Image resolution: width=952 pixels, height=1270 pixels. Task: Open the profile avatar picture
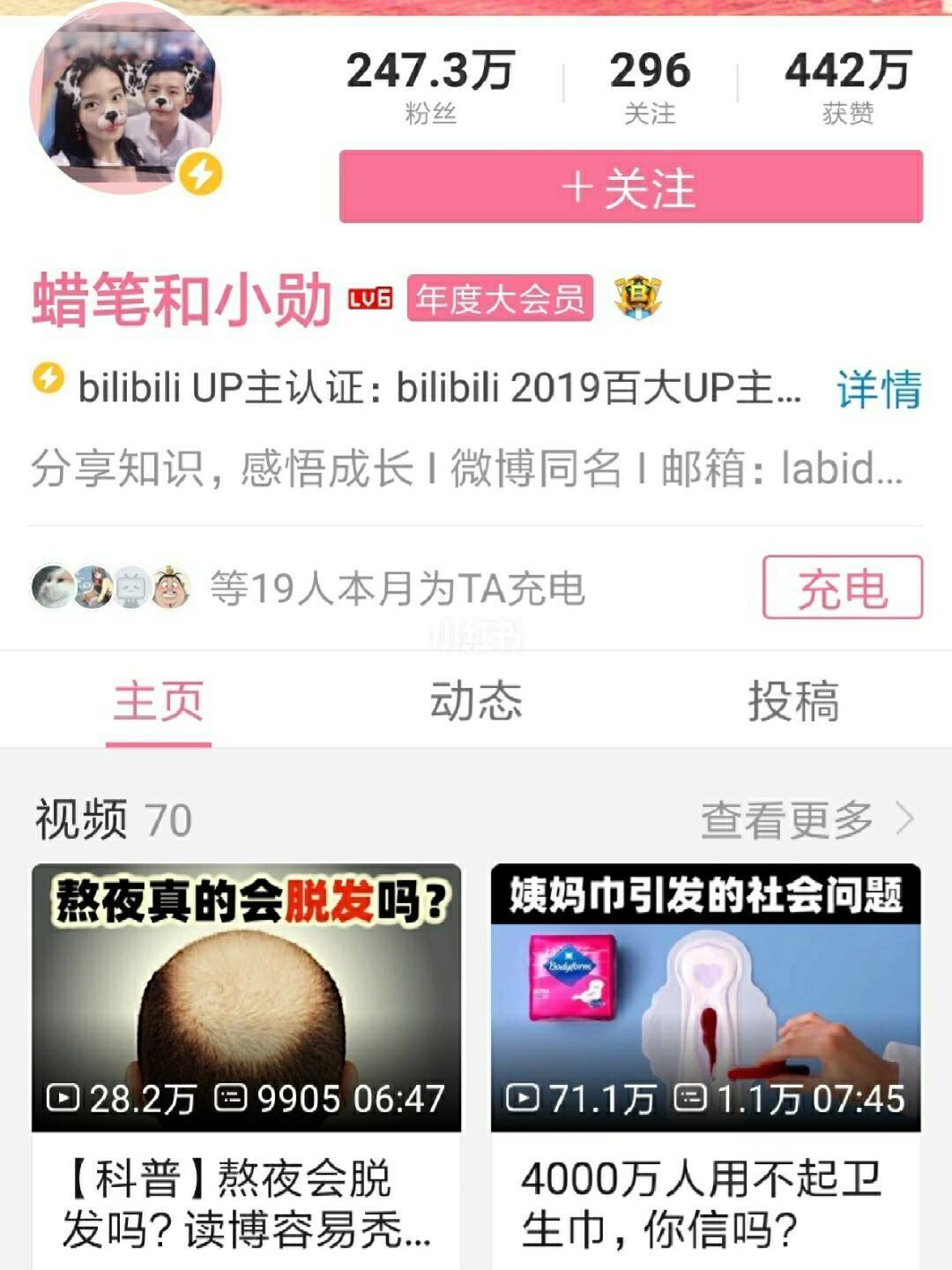point(125,99)
